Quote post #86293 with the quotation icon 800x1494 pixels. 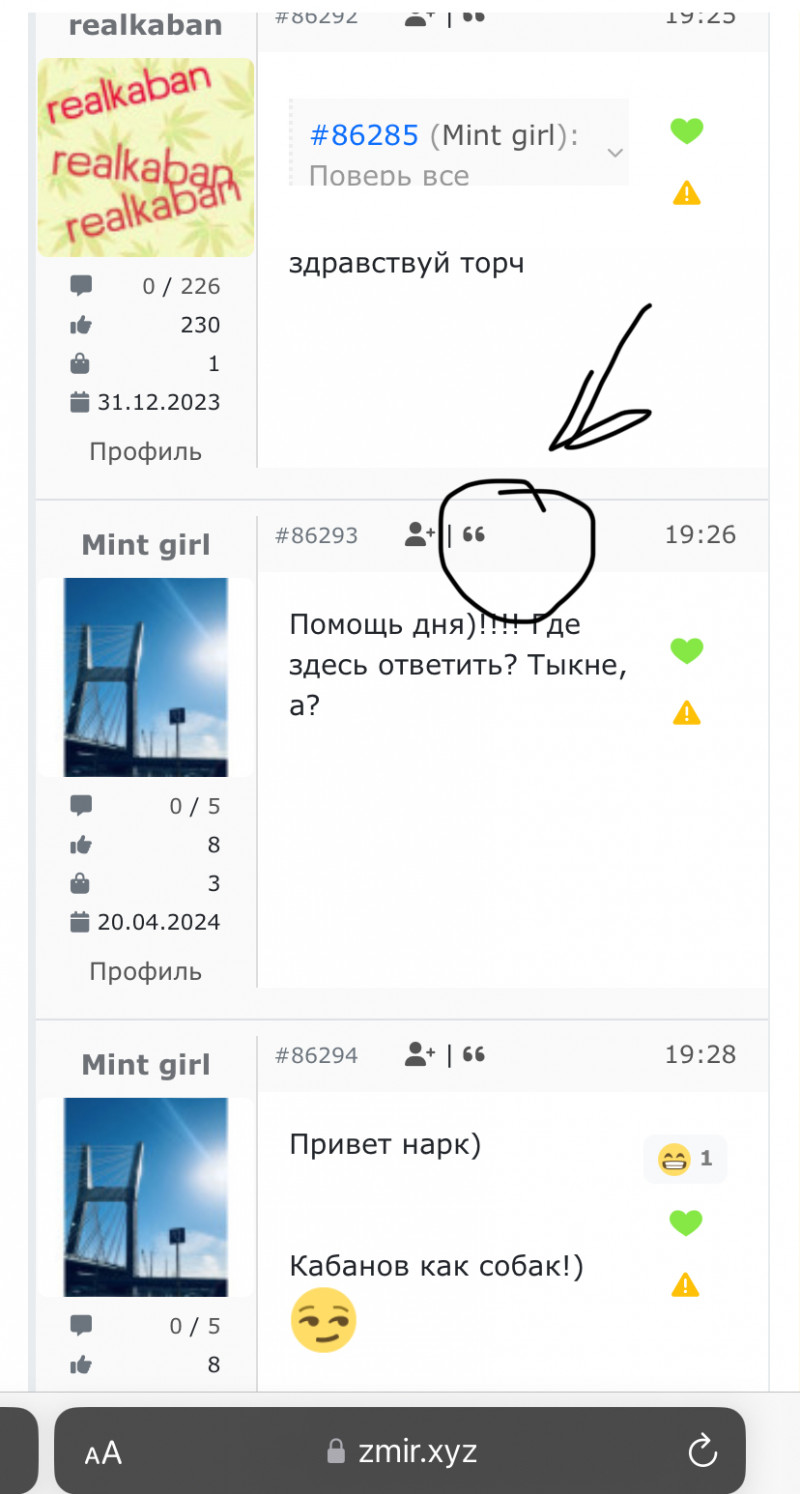pos(475,535)
